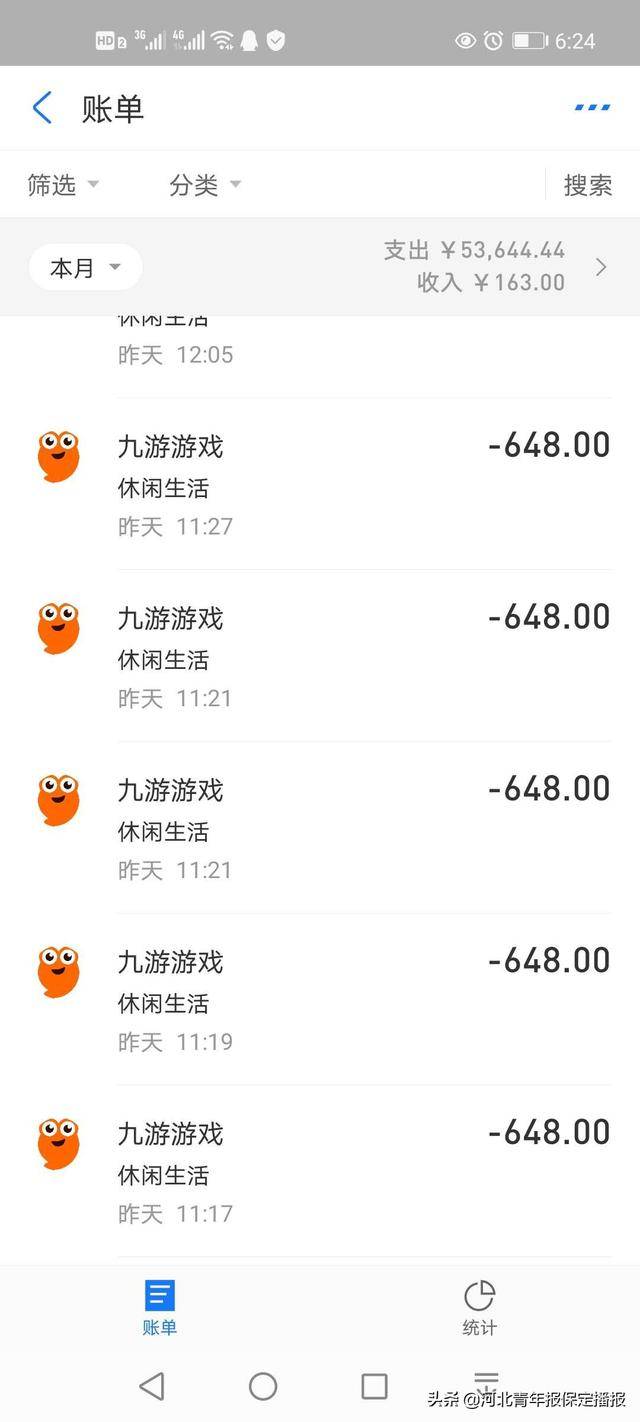Expand the 筛选 filter dropdown
Image resolution: width=640 pixels, height=1422 pixels.
tap(63, 185)
